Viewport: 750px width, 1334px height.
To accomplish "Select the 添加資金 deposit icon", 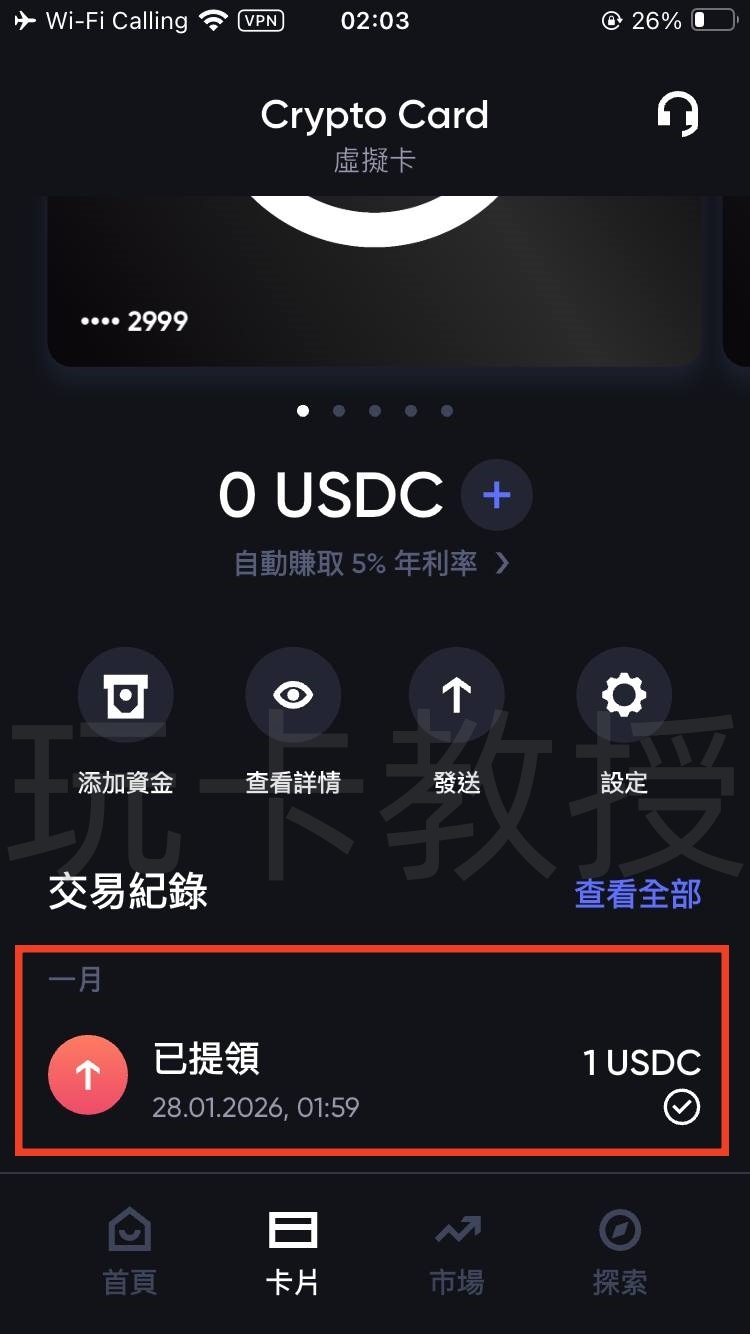I will (x=126, y=694).
